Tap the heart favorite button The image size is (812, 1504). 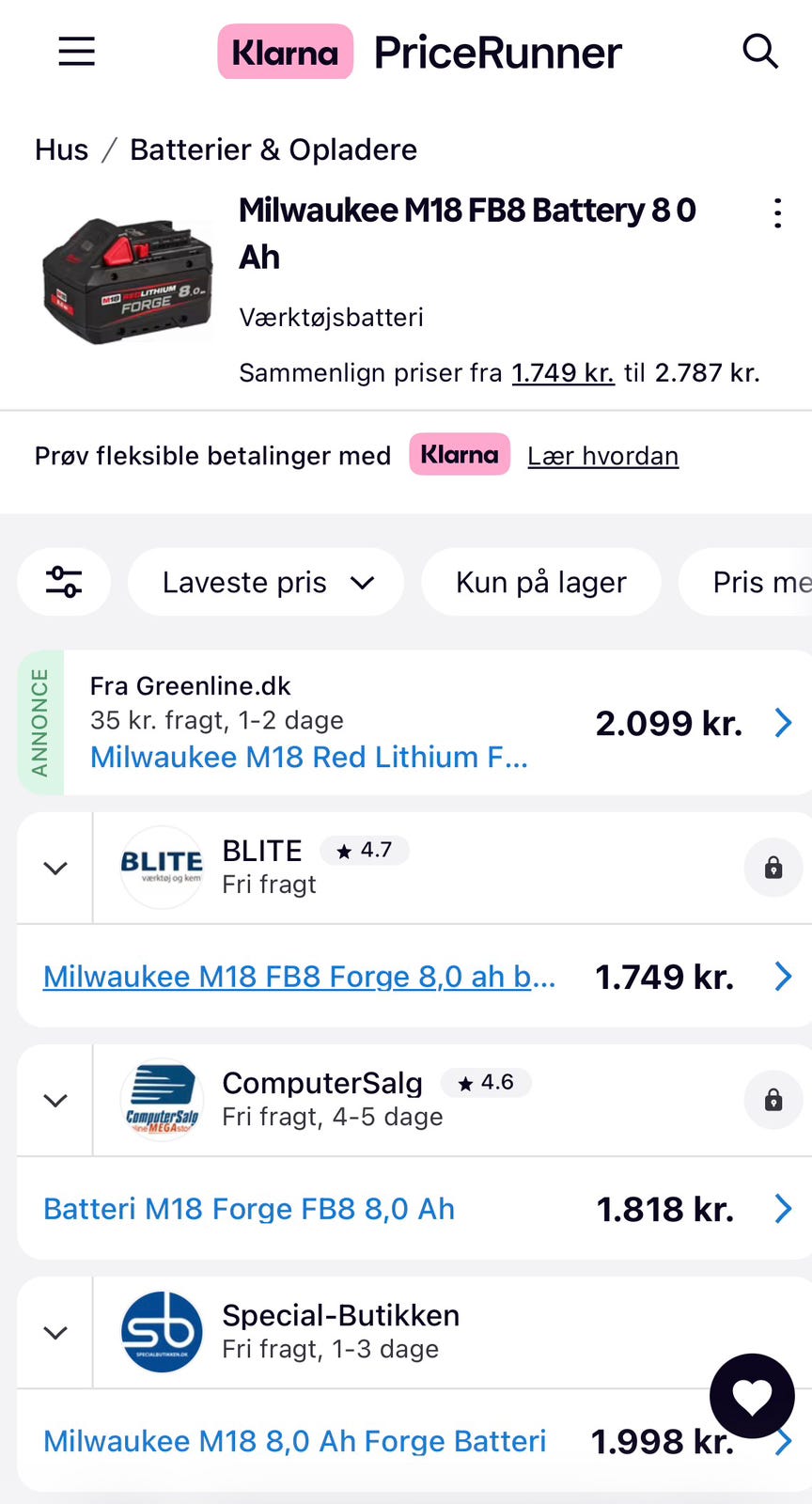coord(752,1396)
